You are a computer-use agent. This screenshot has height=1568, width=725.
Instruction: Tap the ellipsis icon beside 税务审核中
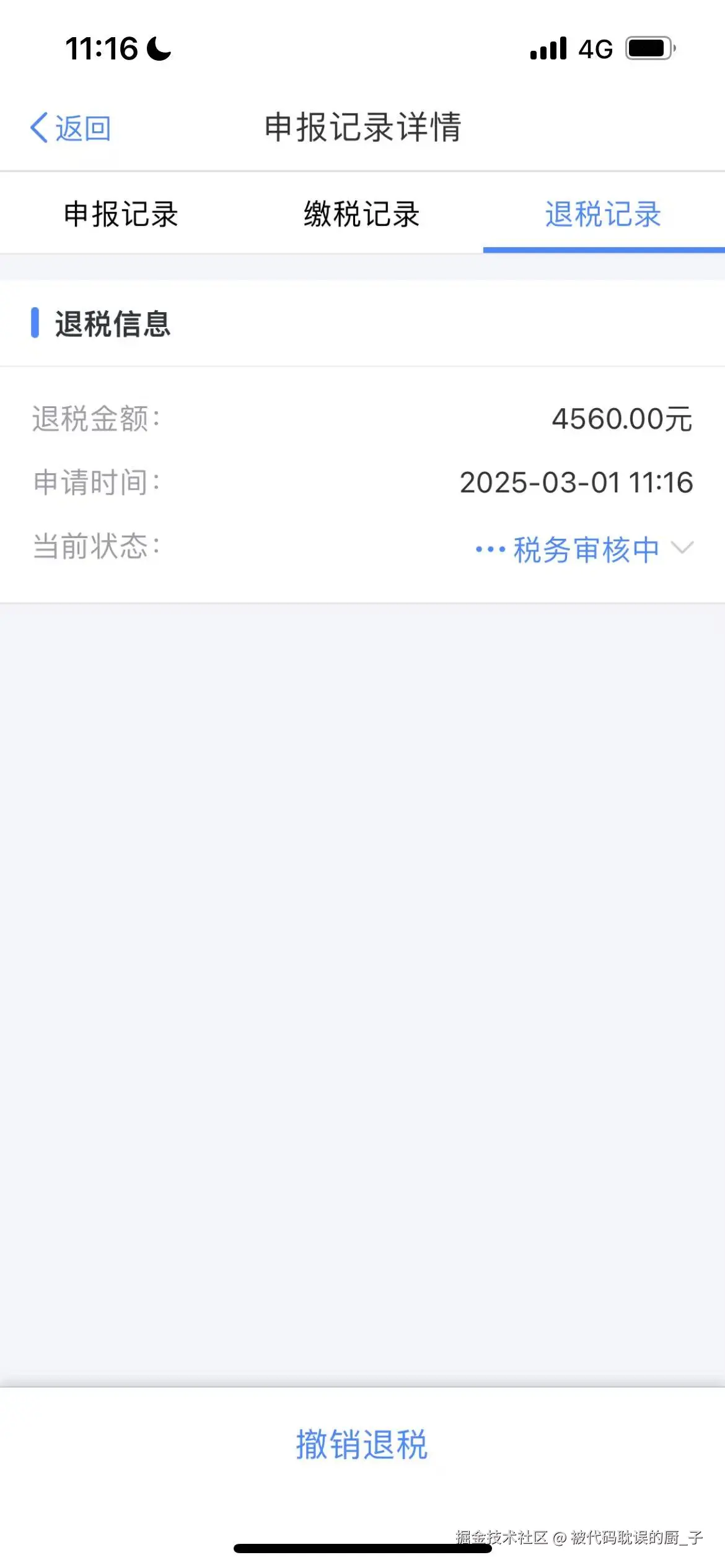coord(490,549)
